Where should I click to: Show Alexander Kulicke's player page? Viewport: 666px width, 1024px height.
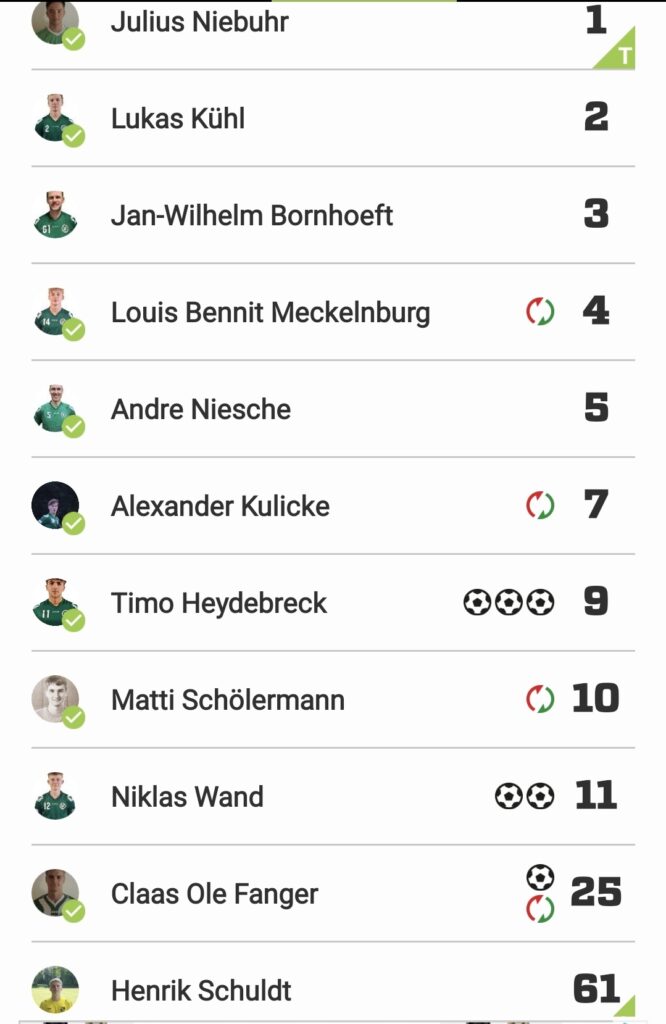pos(220,506)
